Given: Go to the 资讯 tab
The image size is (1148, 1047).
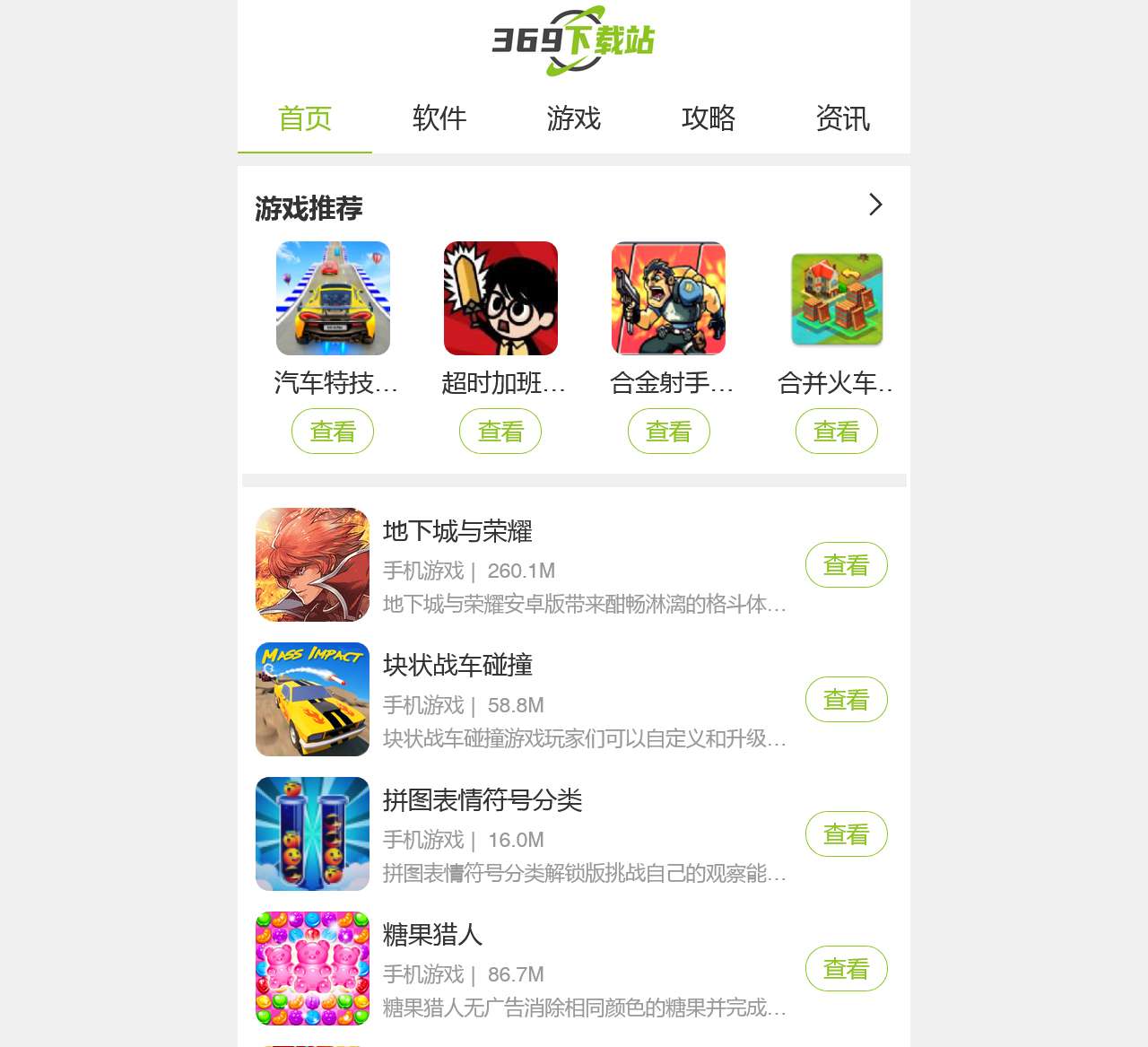Looking at the screenshot, I should (x=842, y=118).
